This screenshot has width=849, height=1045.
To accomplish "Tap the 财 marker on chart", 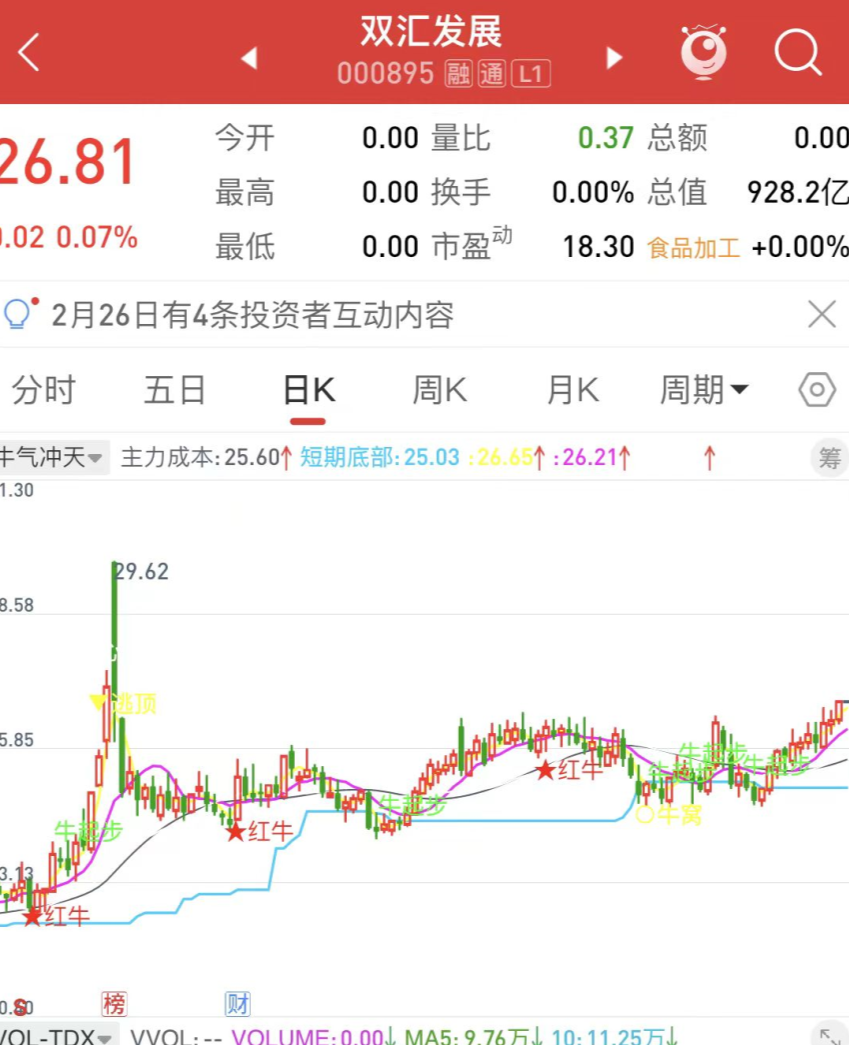I will [237, 1003].
